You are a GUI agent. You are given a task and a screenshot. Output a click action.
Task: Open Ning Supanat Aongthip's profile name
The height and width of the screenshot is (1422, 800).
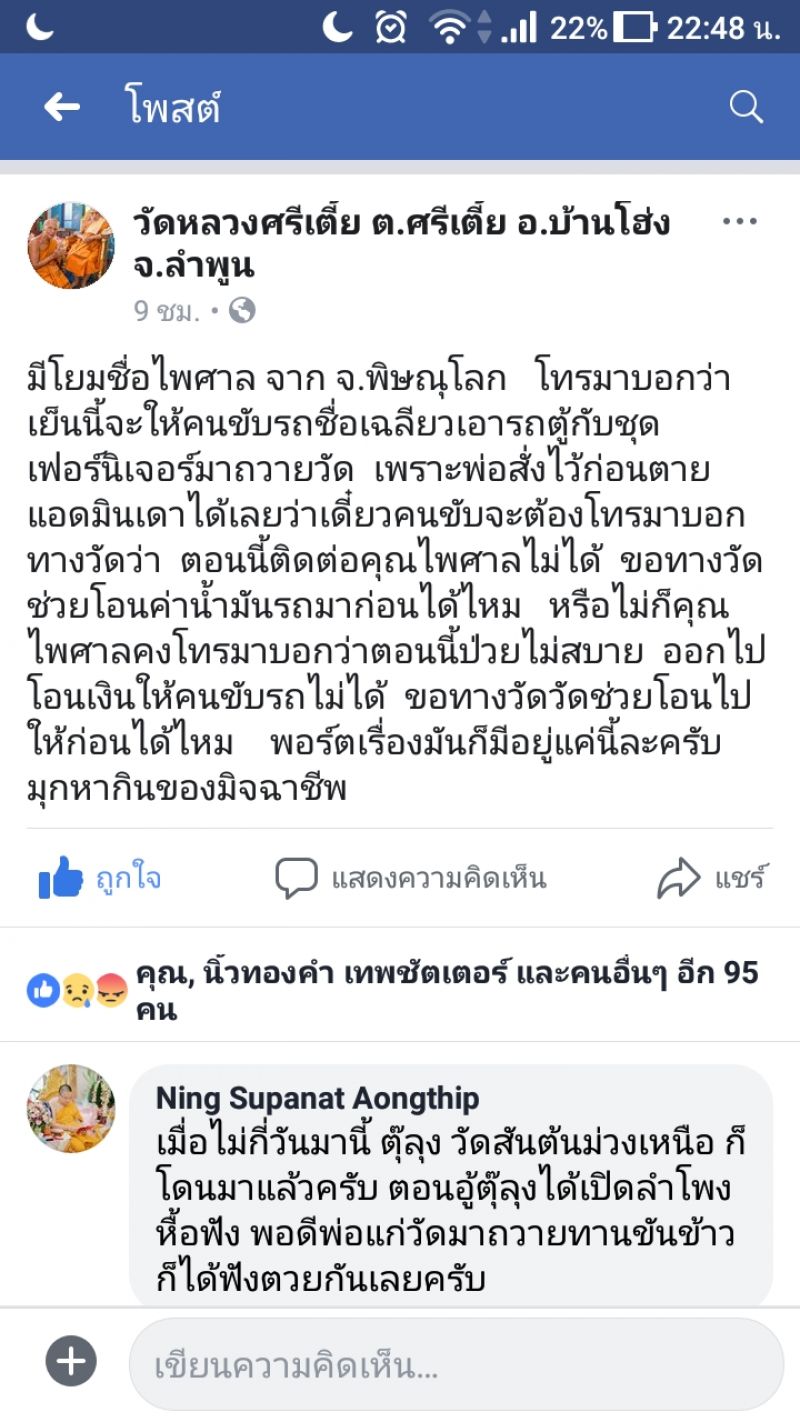point(317,1098)
